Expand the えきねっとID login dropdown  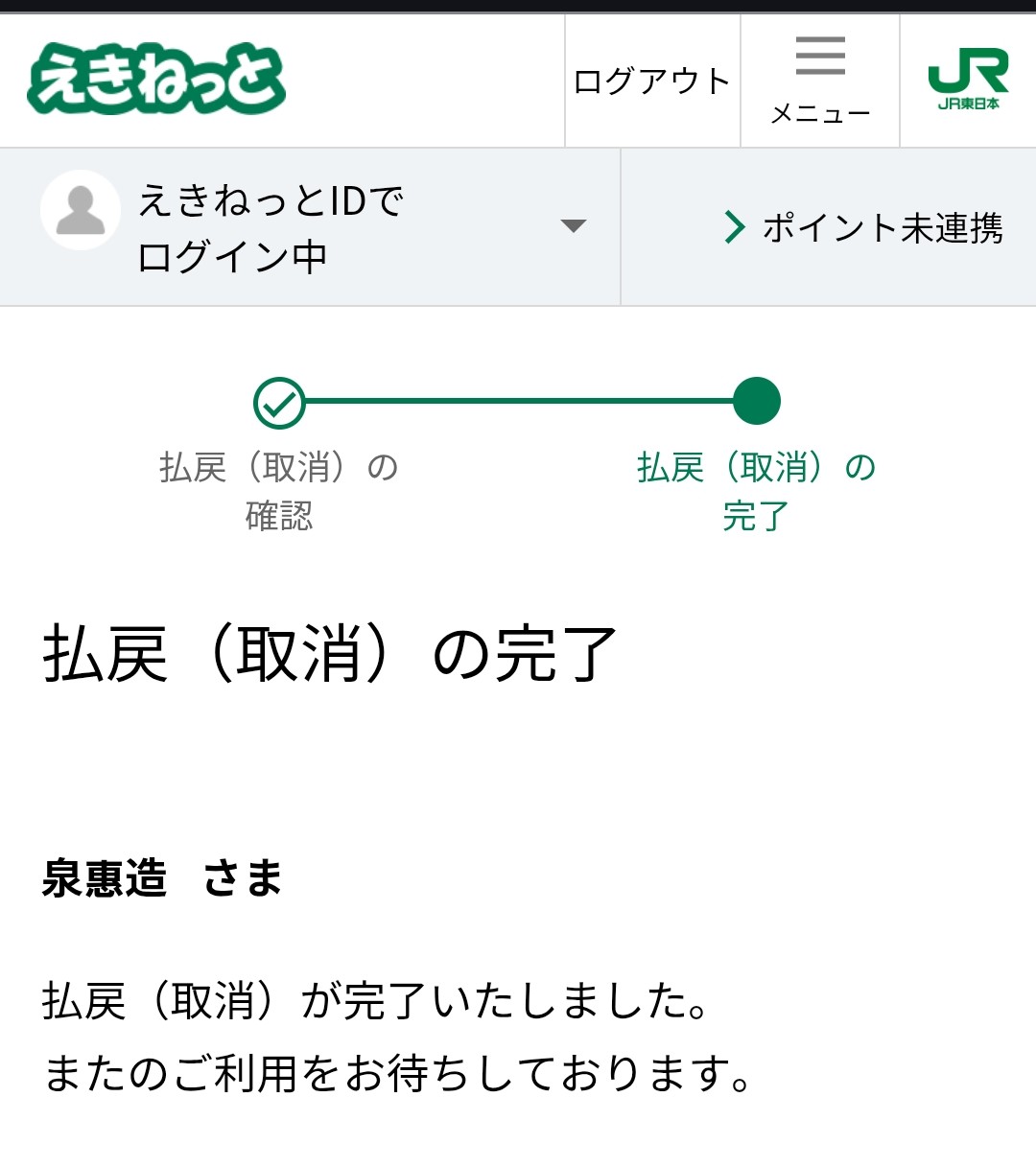[573, 226]
